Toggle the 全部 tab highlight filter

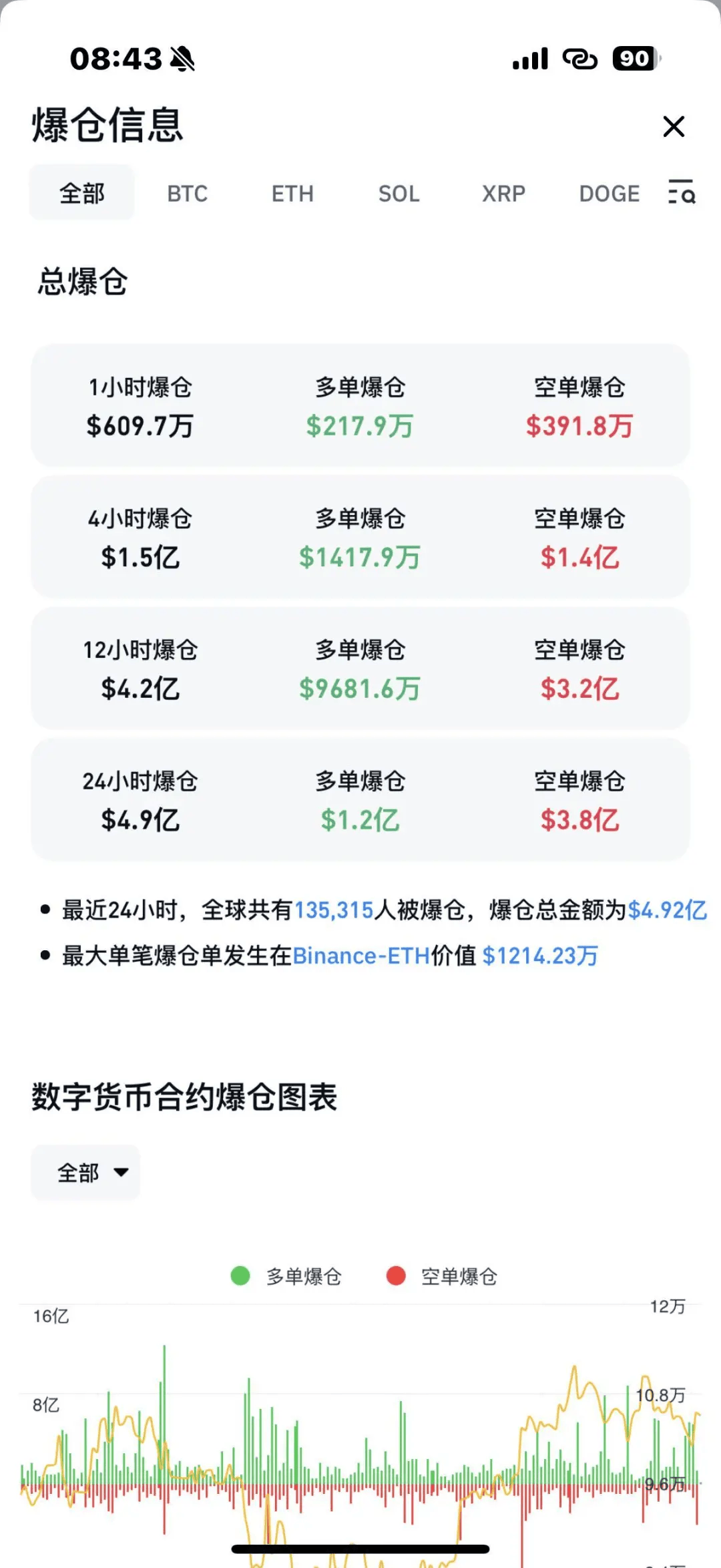tap(81, 193)
